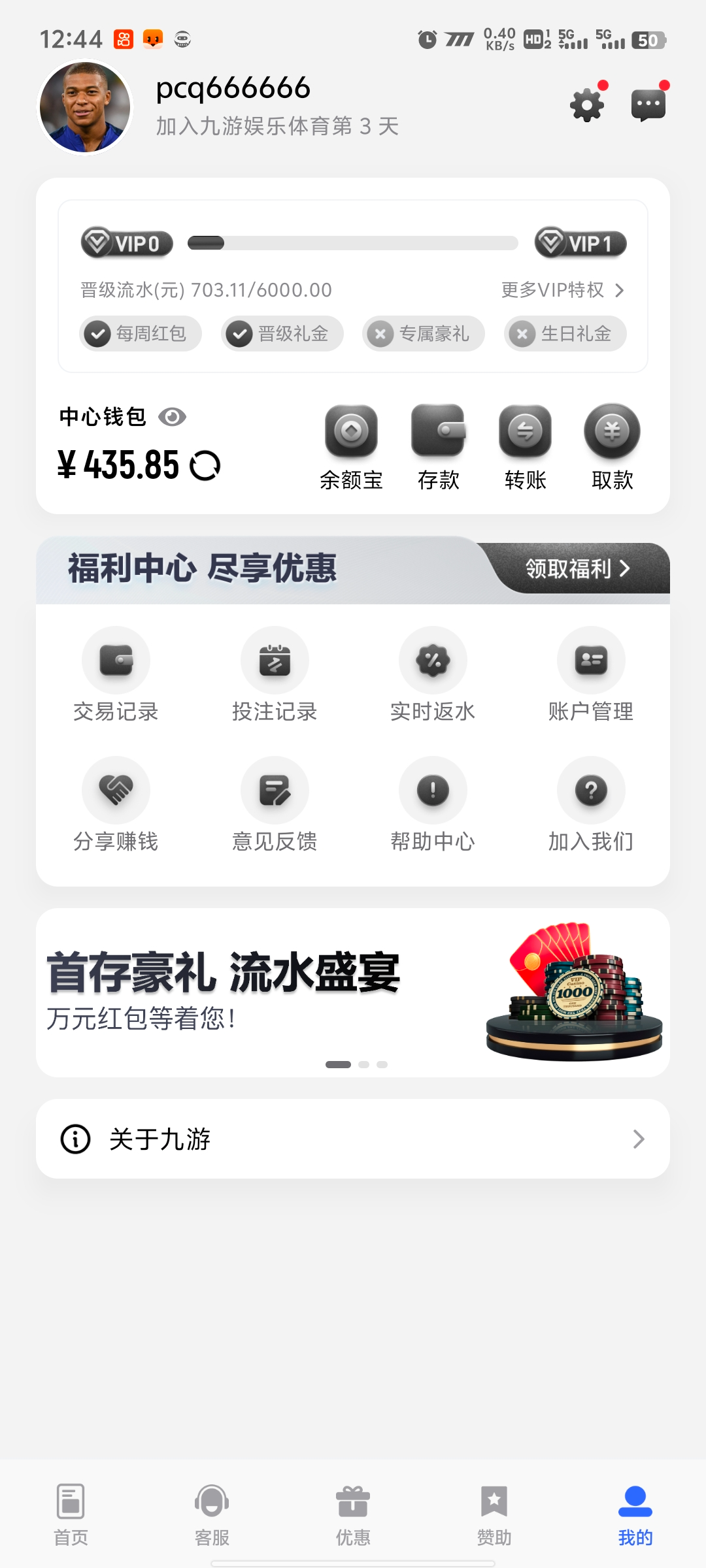The height and width of the screenshot is (1568, 706).
Task: Open the messages chat bubble icon
Action: pyautogui.click(x=648, y=105)
